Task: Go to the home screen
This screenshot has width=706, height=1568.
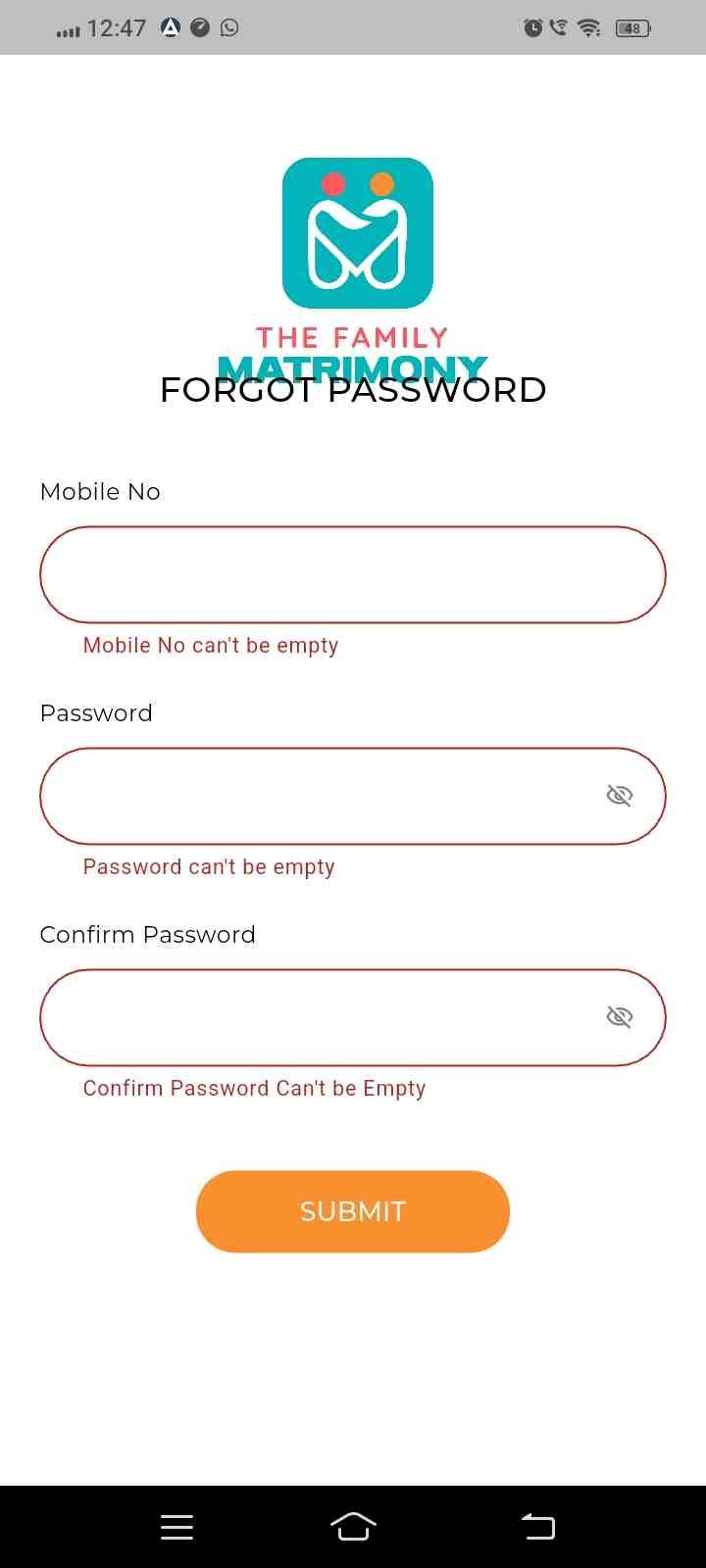Action: pos(353,1527)
